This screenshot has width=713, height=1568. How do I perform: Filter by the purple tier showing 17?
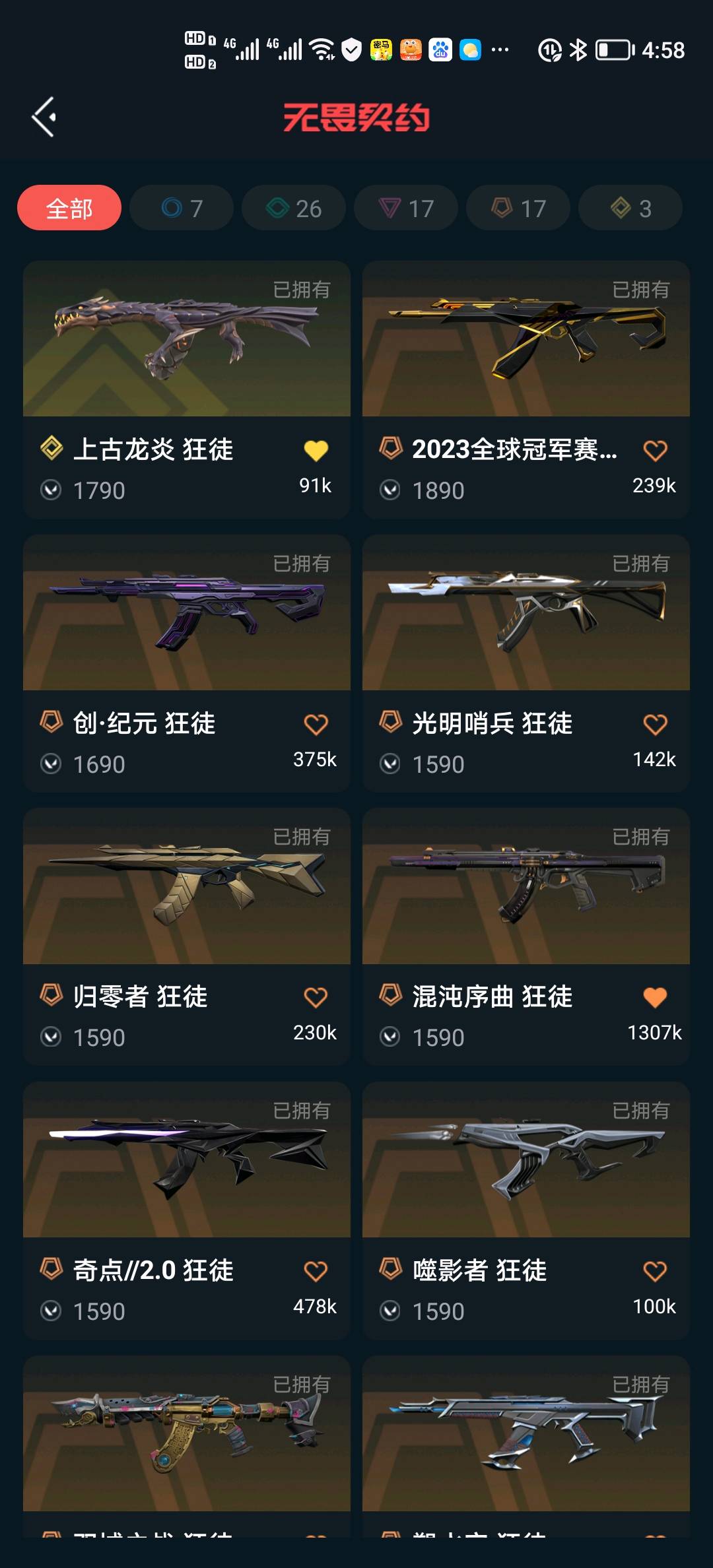tap(406, 209)
